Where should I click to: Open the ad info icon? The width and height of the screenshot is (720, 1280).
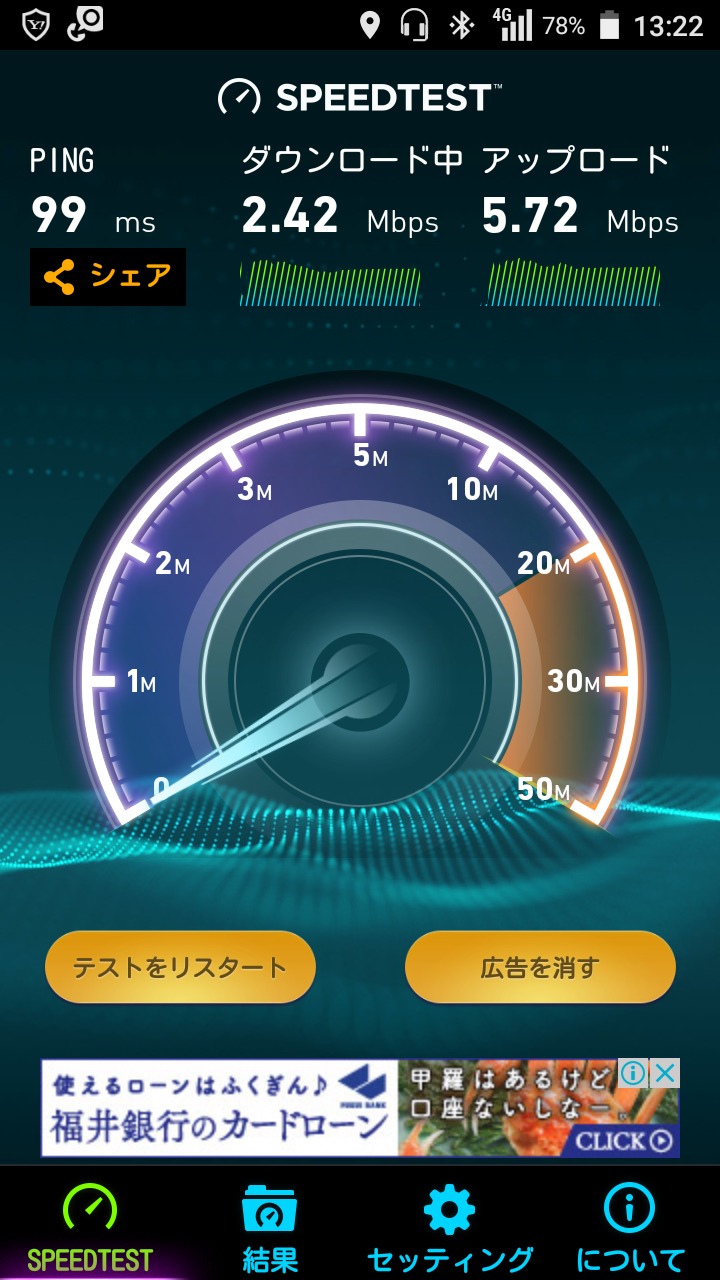pyautogui.click(x=634, y=1074)
